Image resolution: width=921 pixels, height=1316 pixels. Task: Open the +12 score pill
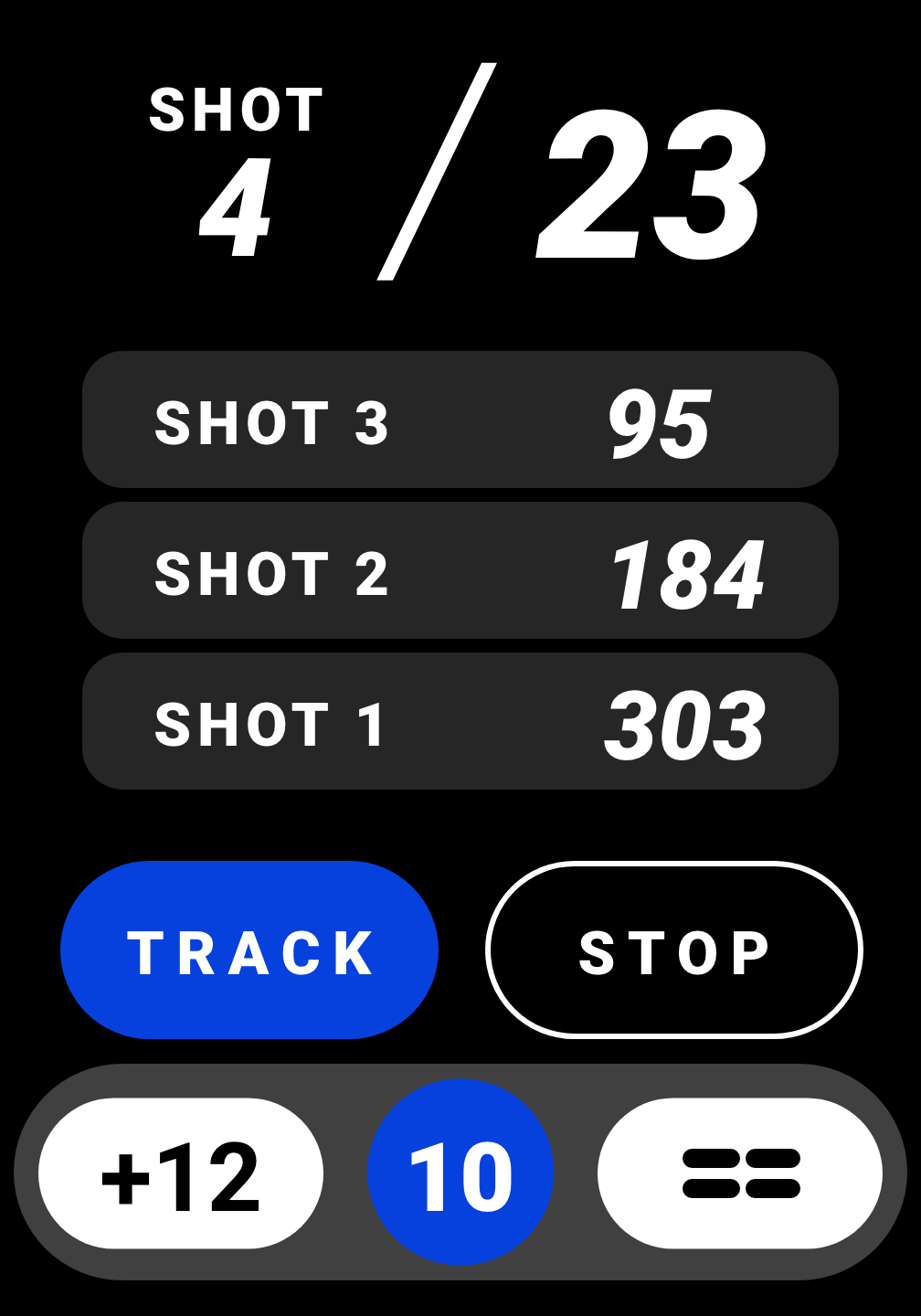point(181,1174)
